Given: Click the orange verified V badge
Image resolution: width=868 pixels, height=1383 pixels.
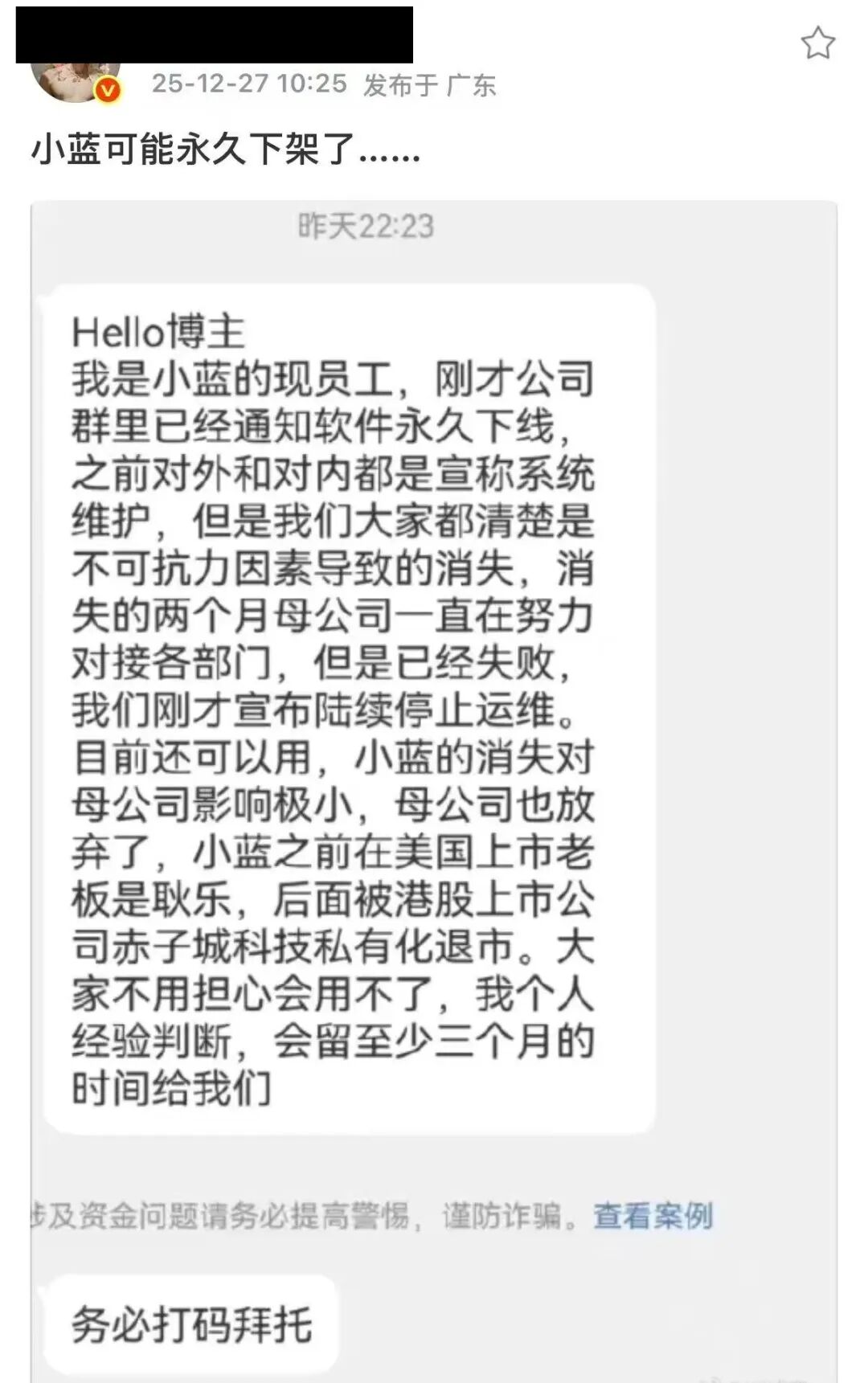Looking at the screenshot, I should (x=106, y=88).
